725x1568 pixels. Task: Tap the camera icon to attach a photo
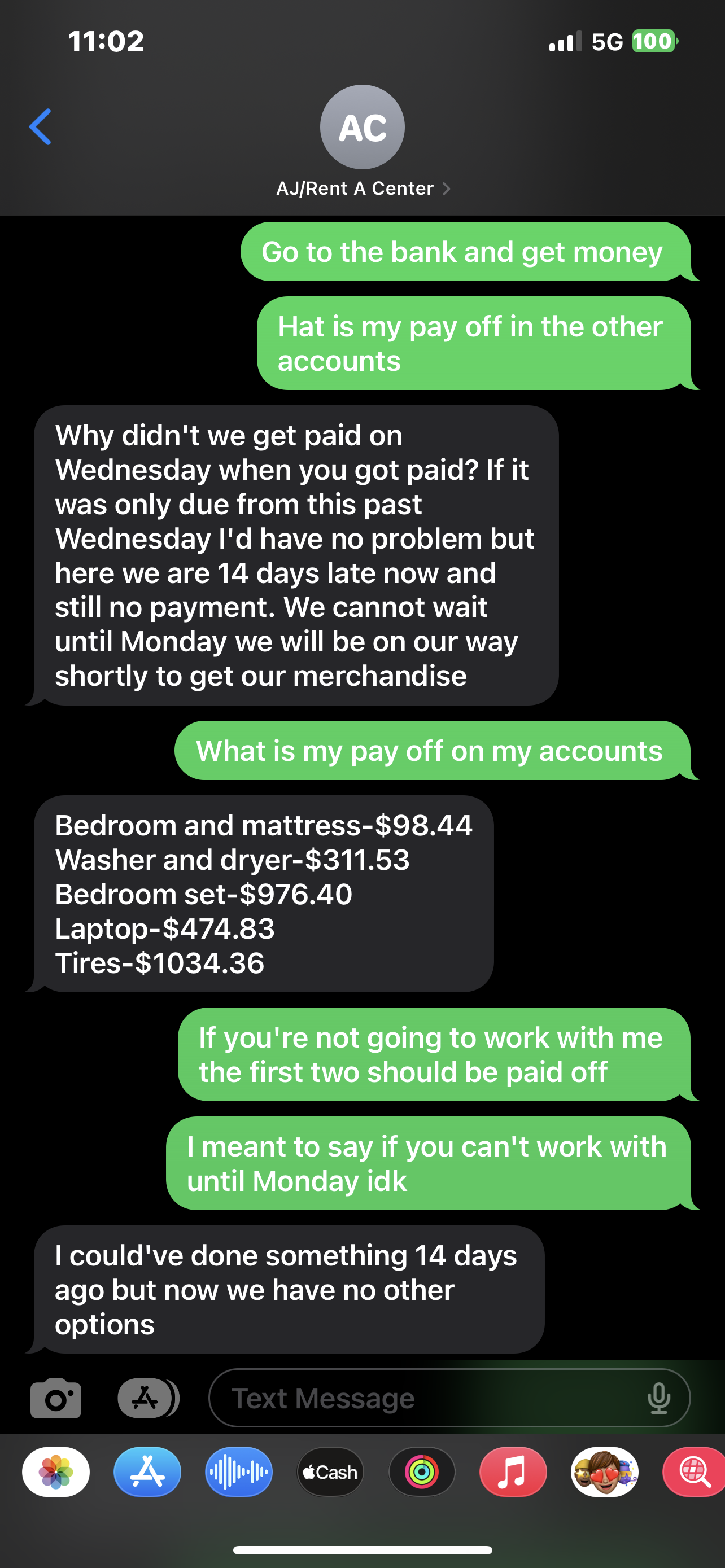[56, 1398]
